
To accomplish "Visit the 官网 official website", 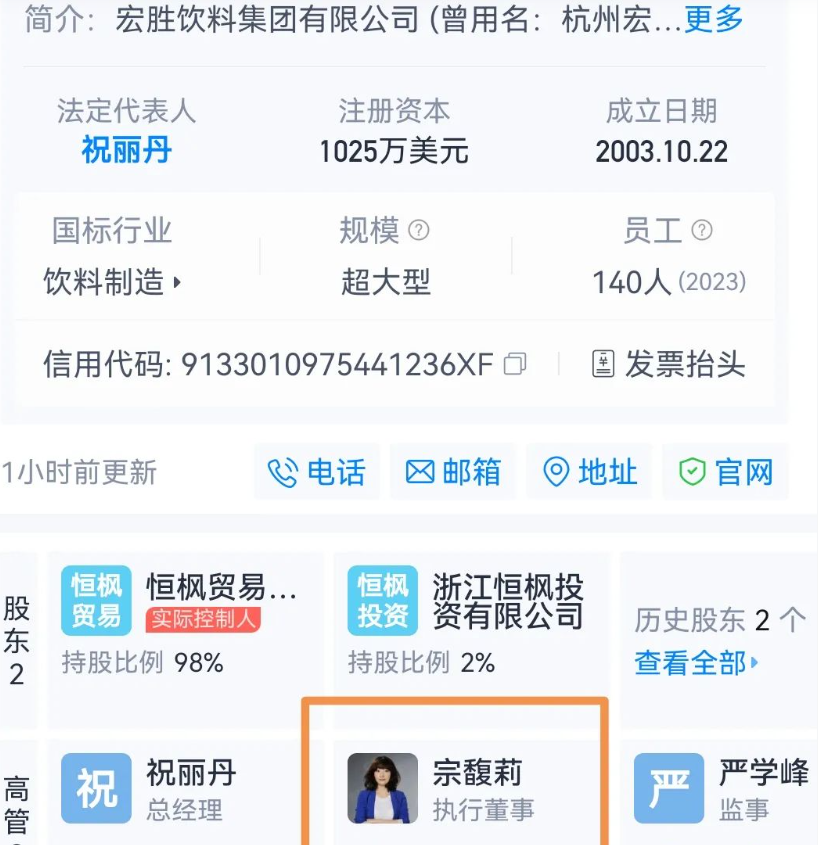I will (x=726, y=472).
